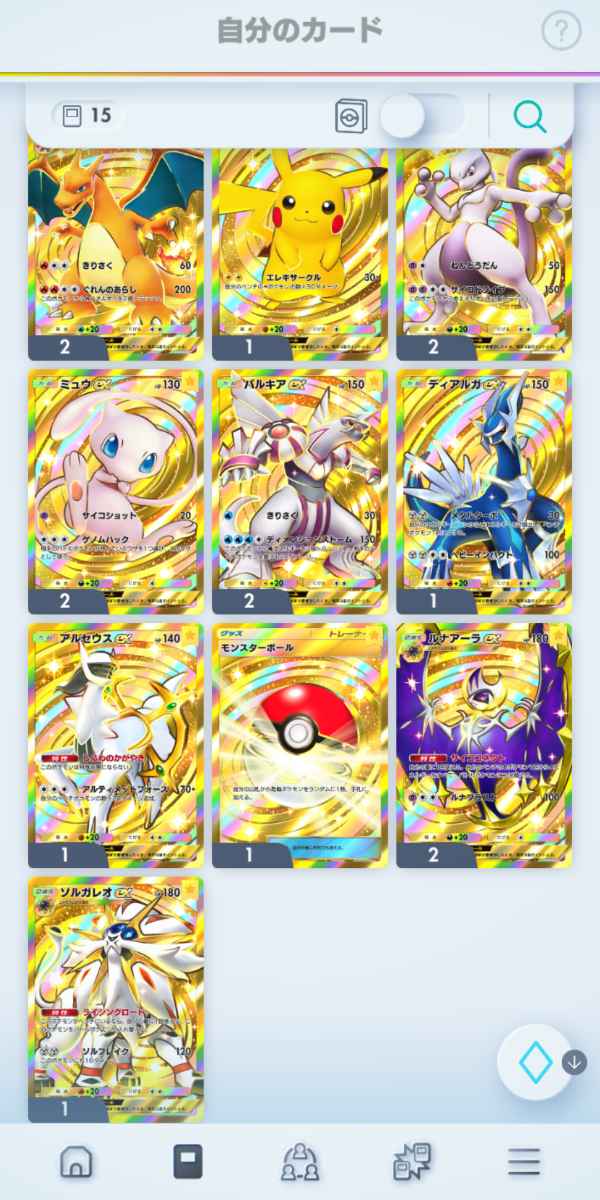Open the hamburger menu tab
600x1200 pixels.
[x=524, y=1162]
